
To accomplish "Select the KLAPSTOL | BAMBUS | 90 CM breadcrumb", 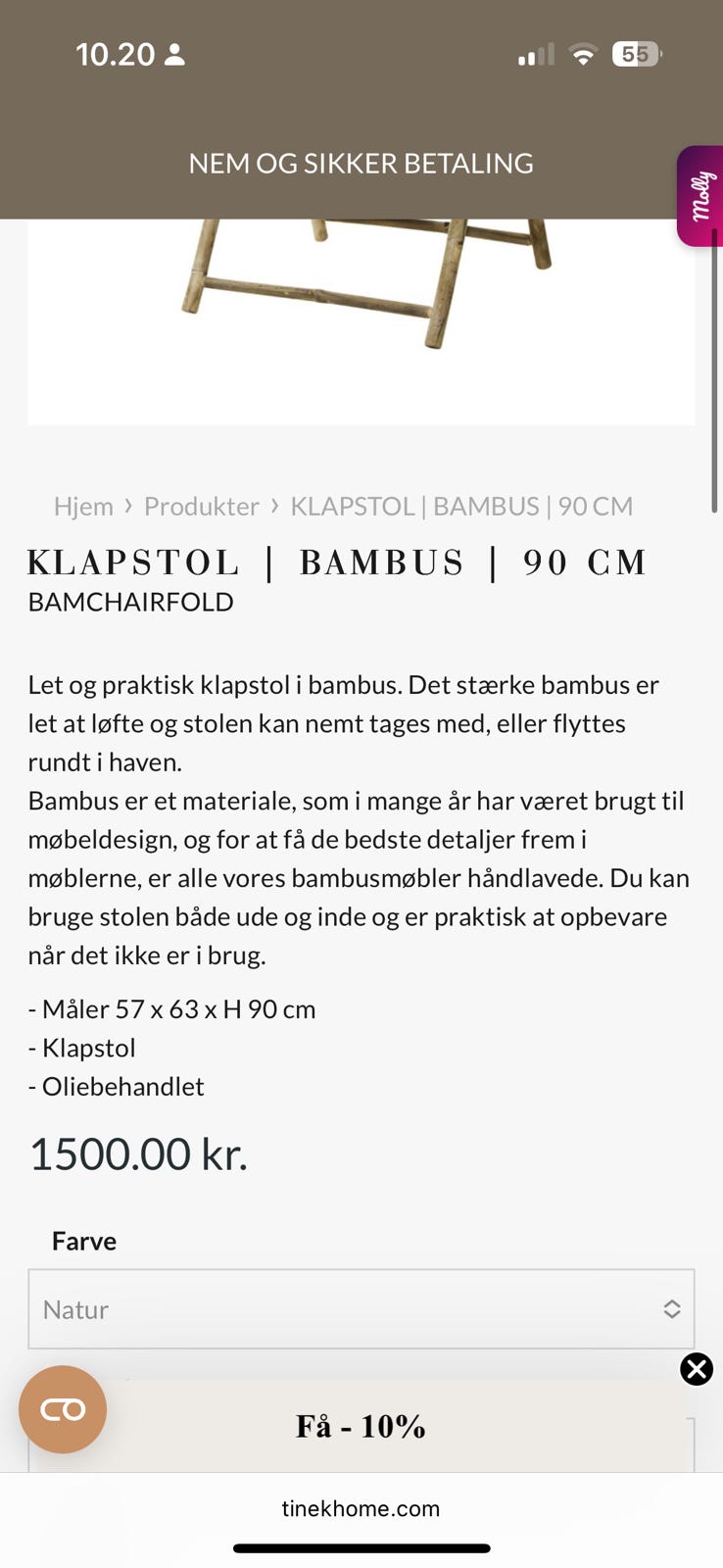I will 461,507.
